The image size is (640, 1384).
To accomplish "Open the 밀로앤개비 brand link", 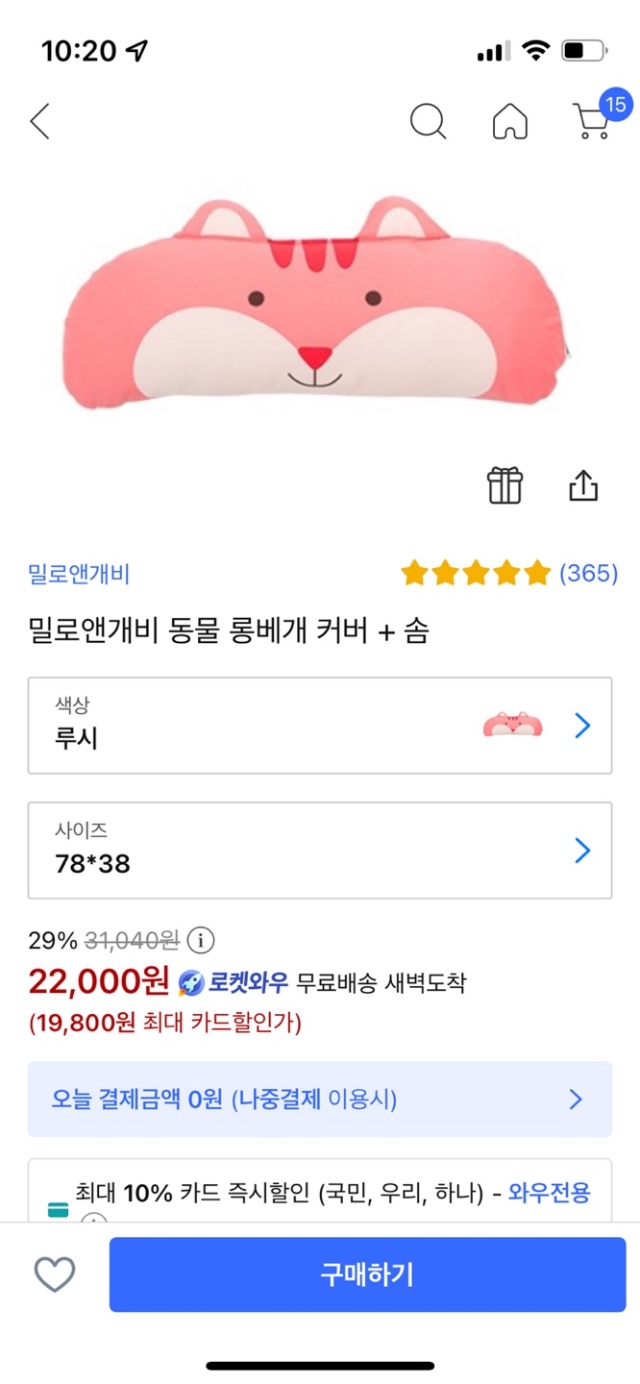I will pos(79,574).
